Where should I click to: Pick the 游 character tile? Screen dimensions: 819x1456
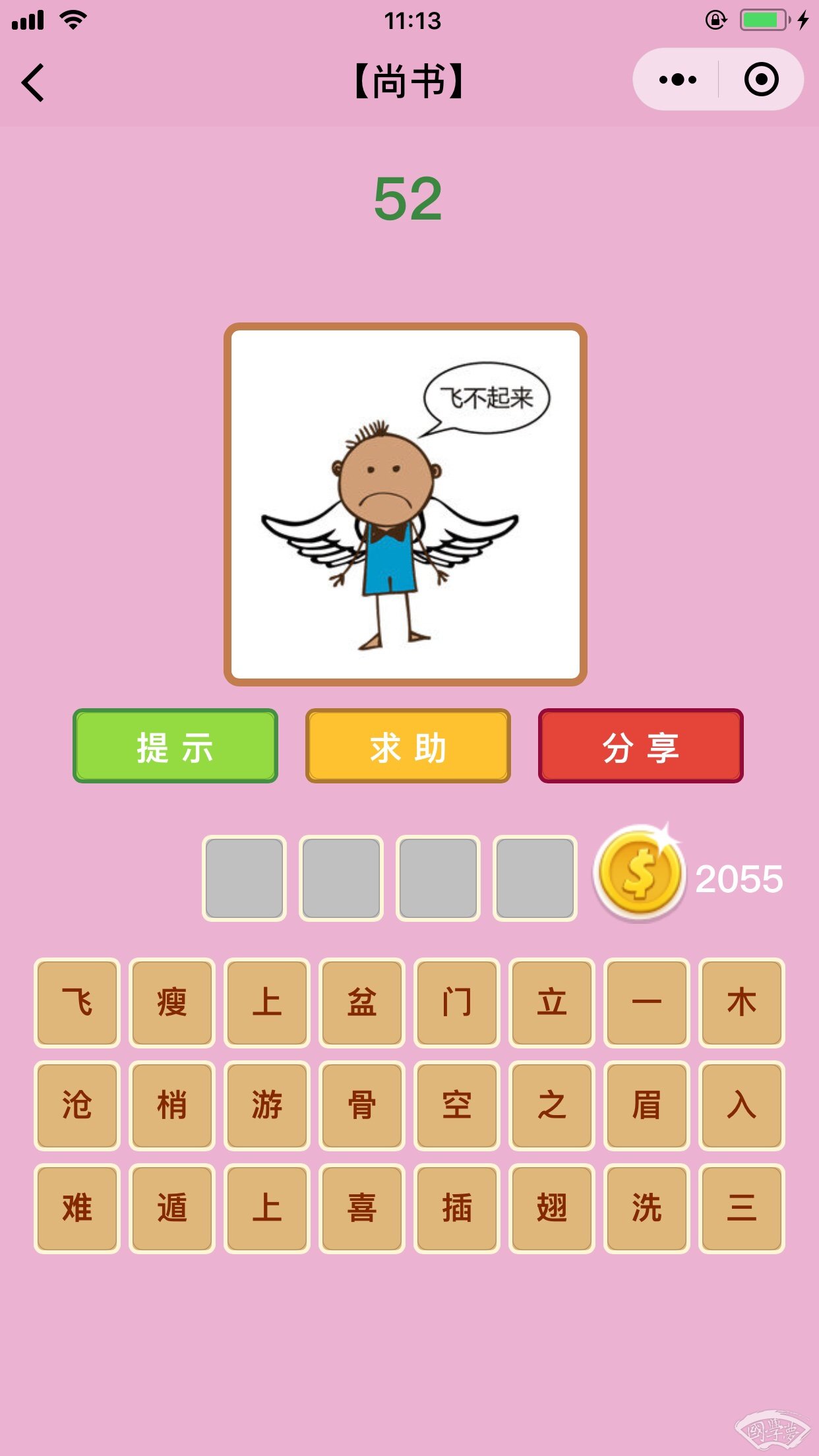pos(267,1105)
